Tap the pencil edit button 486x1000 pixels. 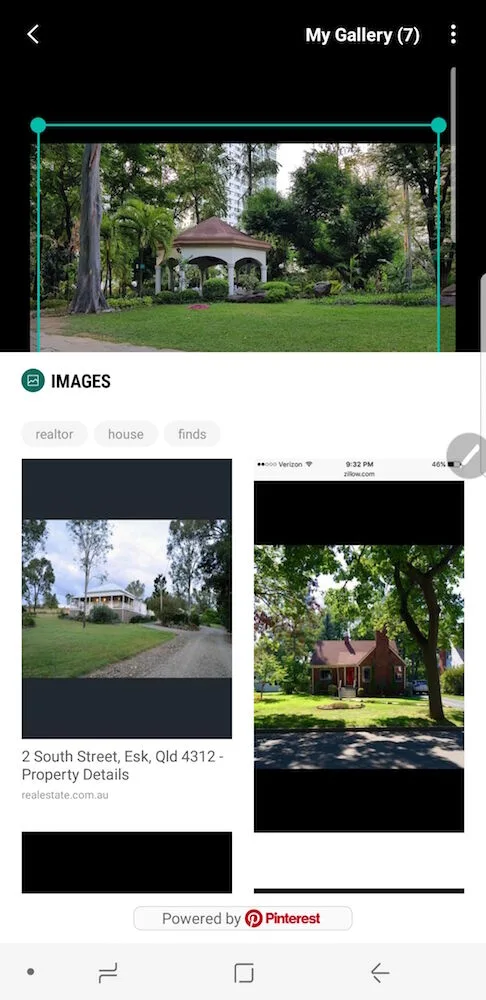pos(469,455)
